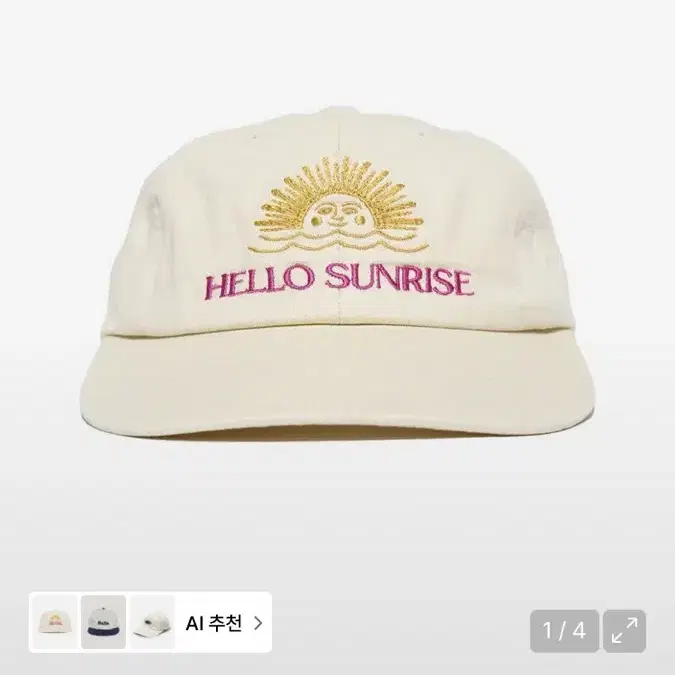
Task: Open the AI 추천 recommendations
Action: click(224, 623)
